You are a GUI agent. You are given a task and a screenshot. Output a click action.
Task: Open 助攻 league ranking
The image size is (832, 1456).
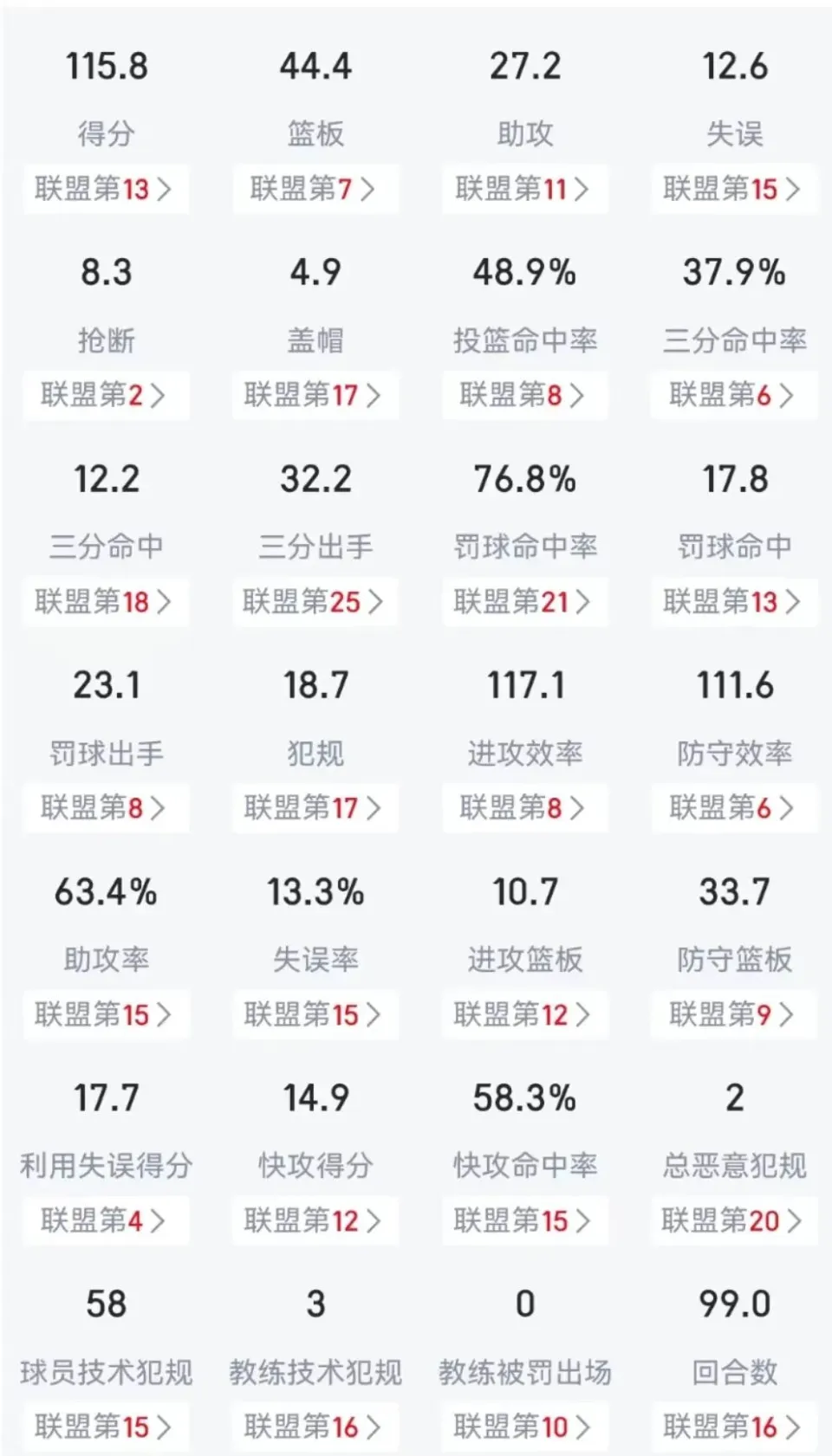pos(525,189)
